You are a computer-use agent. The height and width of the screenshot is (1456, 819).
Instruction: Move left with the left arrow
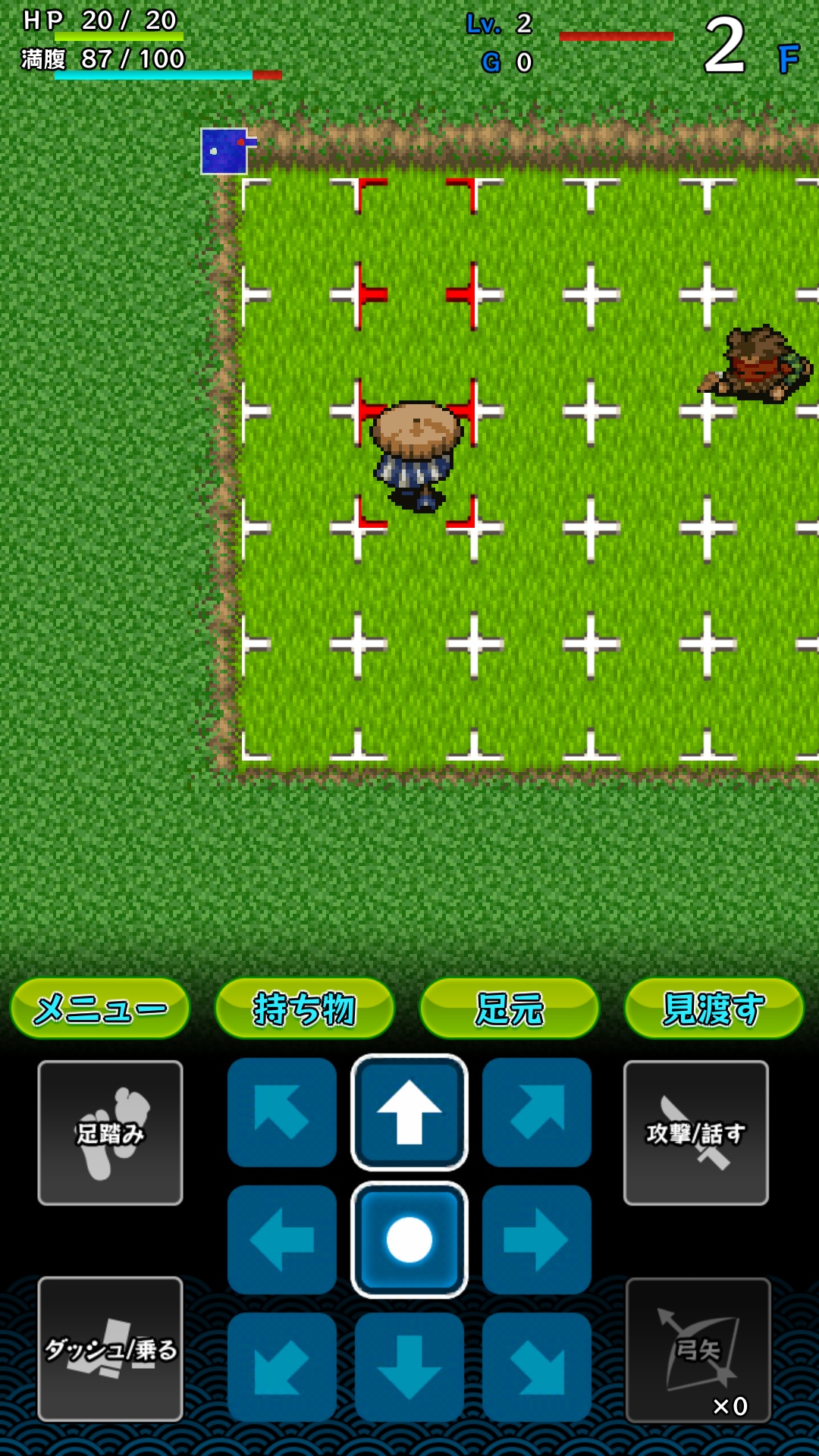coord(282,1240)
